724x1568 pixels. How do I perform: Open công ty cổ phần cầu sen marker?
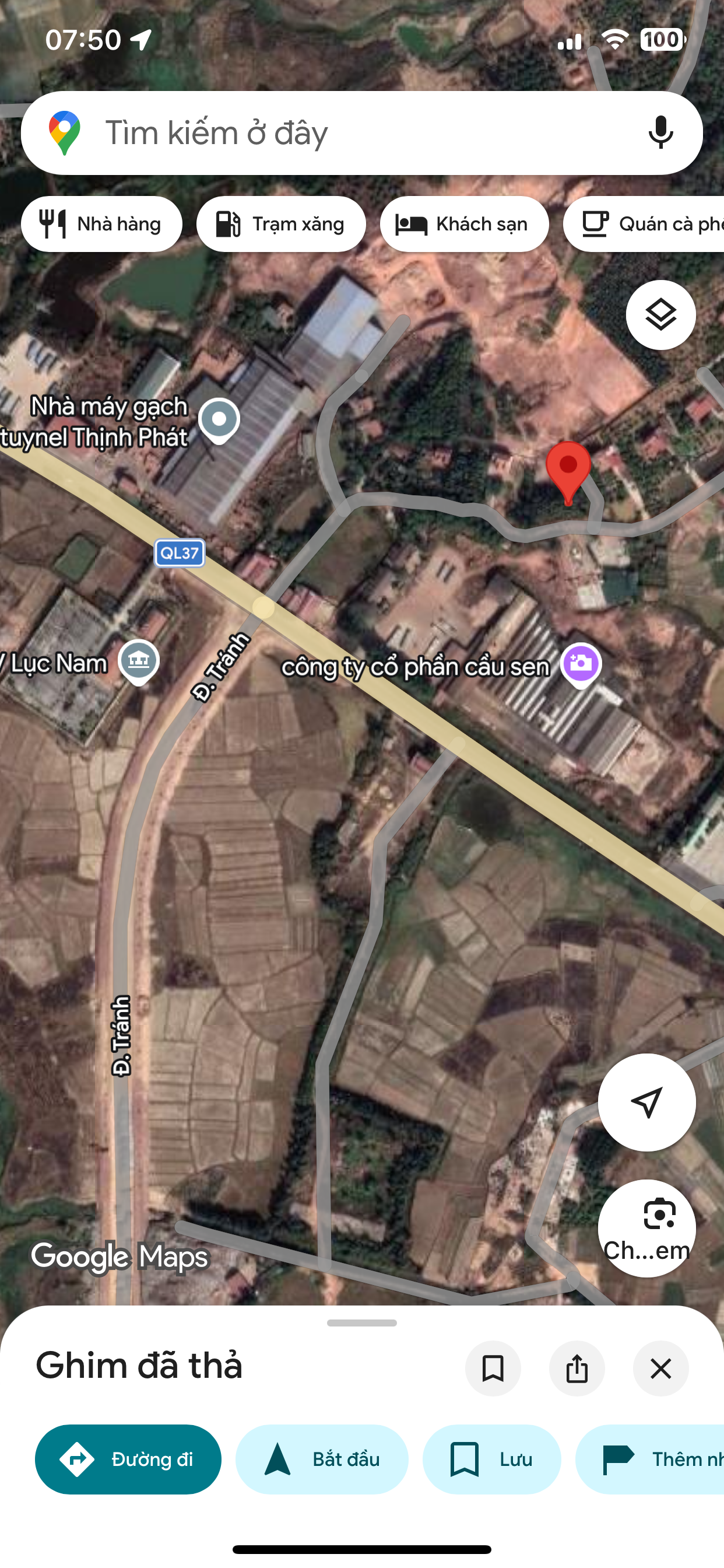pyautogui.click(x=581, y=664)
